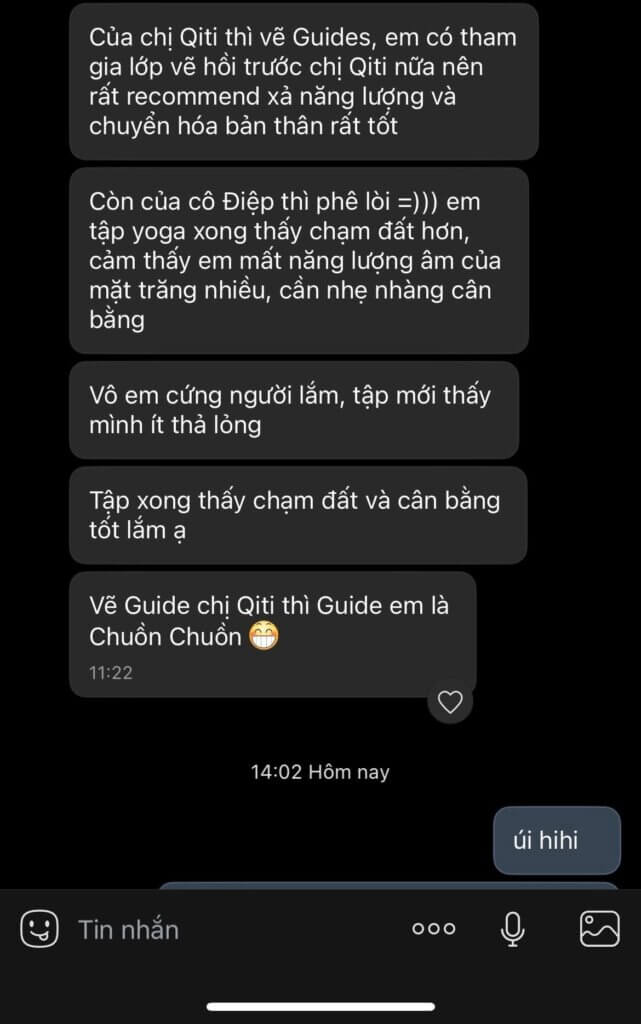Record a voice message with microphone
The image size is (641, 1024).
point(512,929)
